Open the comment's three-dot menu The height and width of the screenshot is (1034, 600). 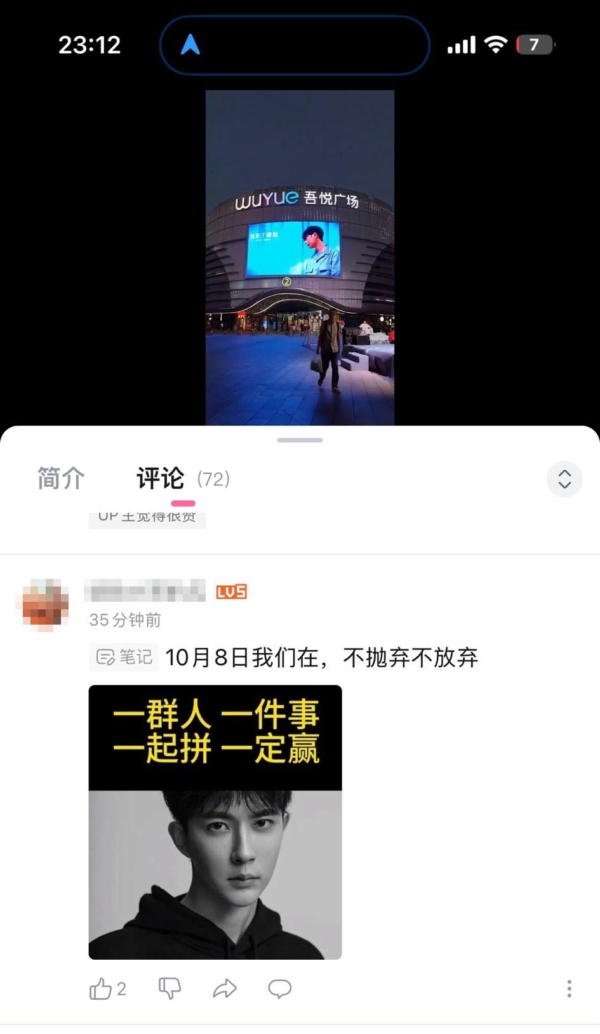(569, 989)
